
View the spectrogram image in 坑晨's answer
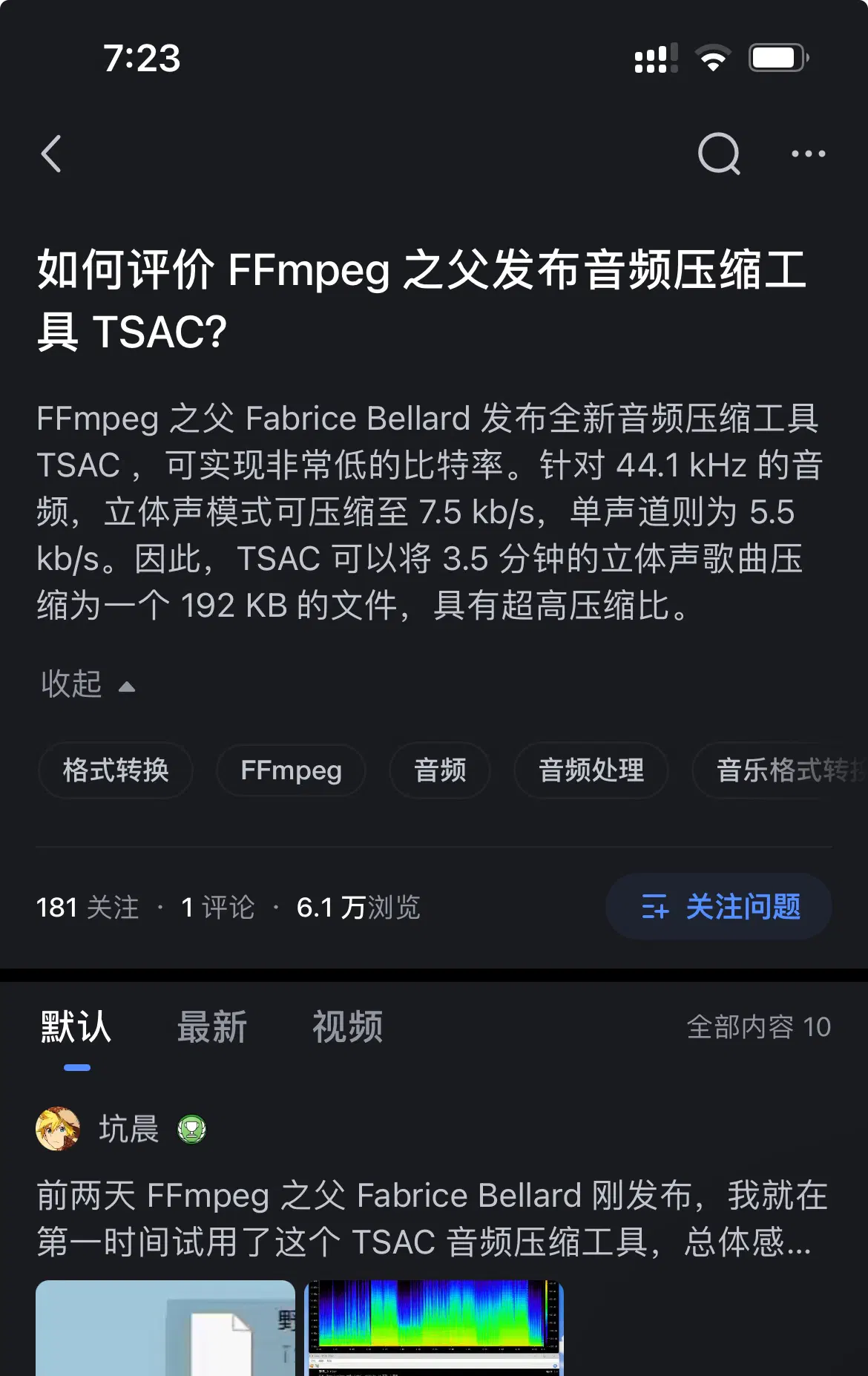click(x=434, y=1327)
